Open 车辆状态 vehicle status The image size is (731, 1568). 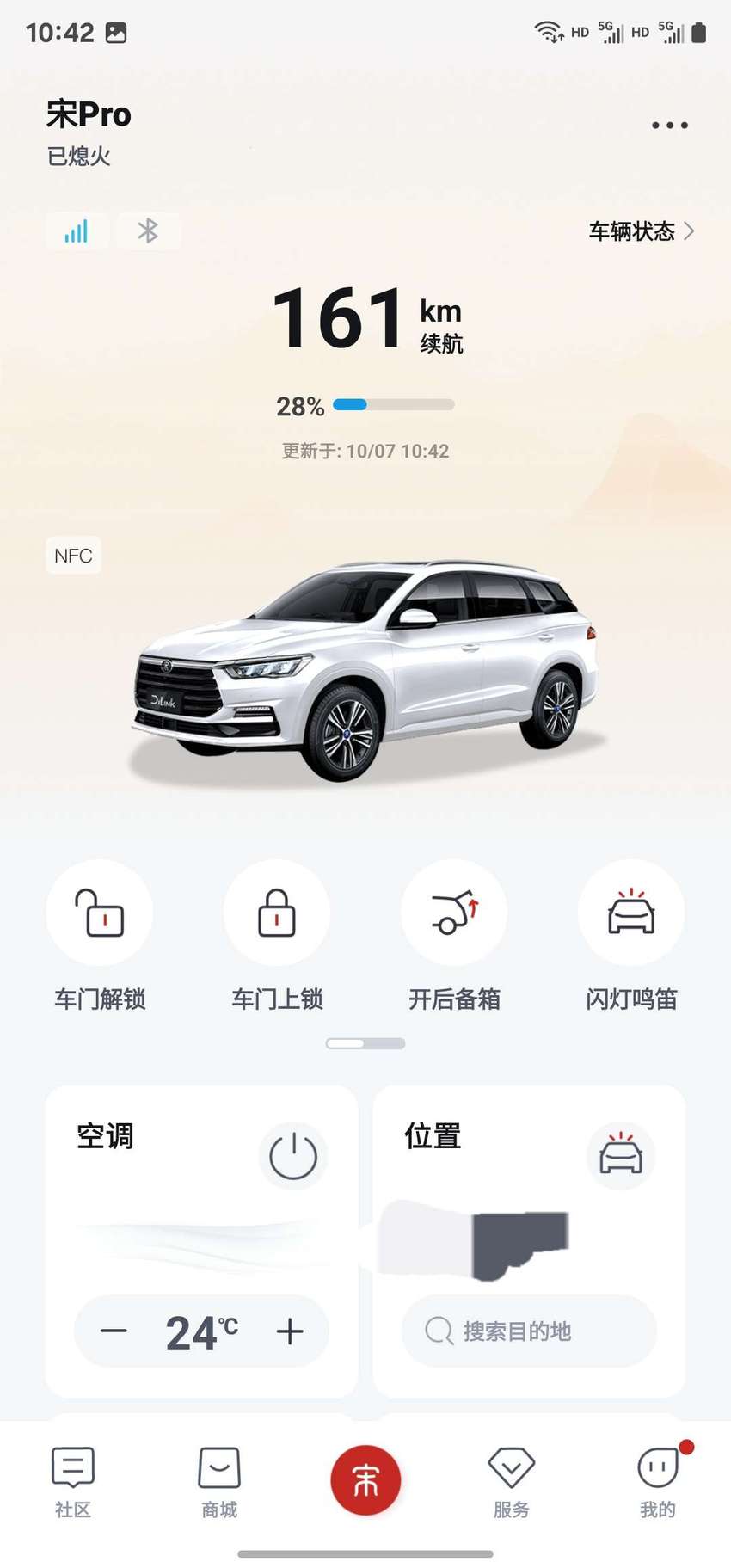pos(642,231)
